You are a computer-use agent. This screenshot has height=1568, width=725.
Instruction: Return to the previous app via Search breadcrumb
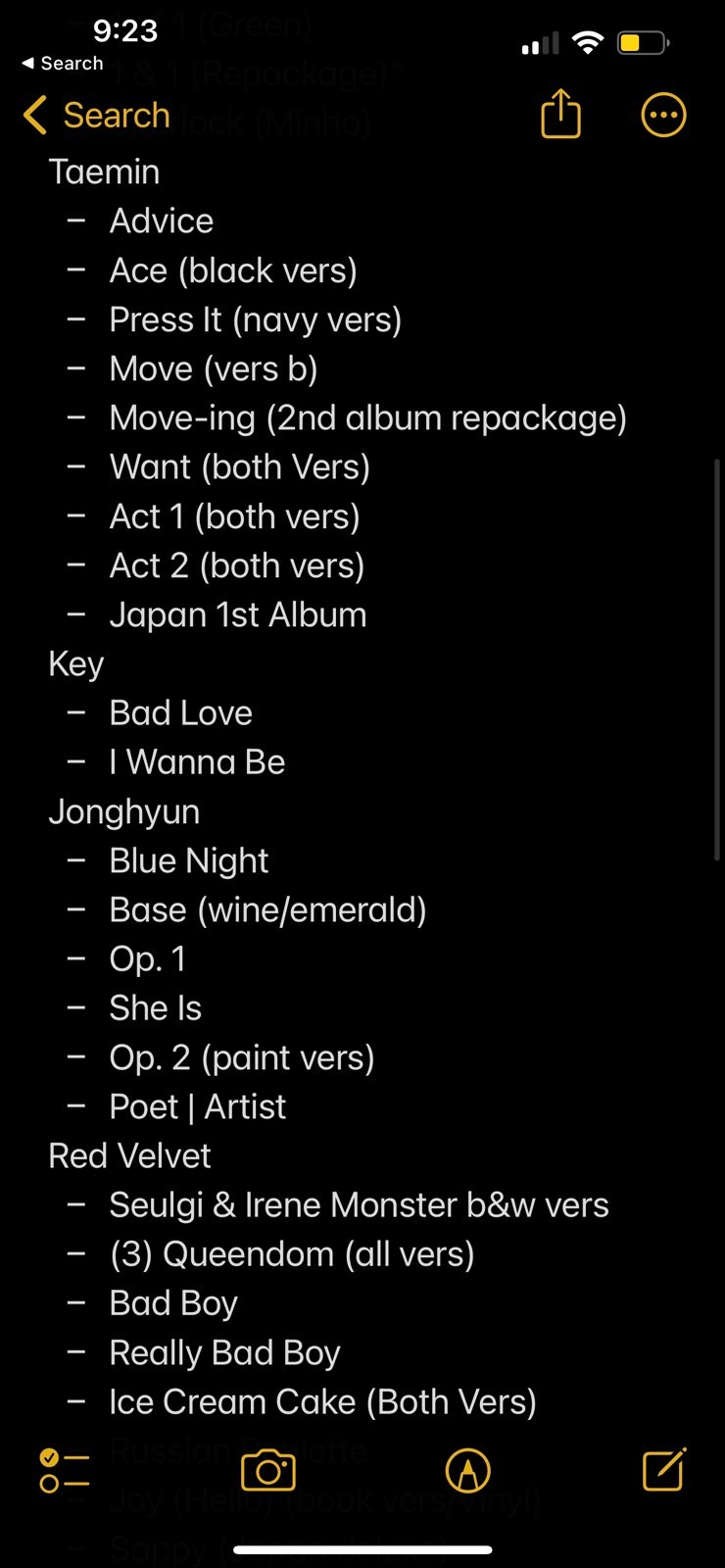click(x=62, y=64)
